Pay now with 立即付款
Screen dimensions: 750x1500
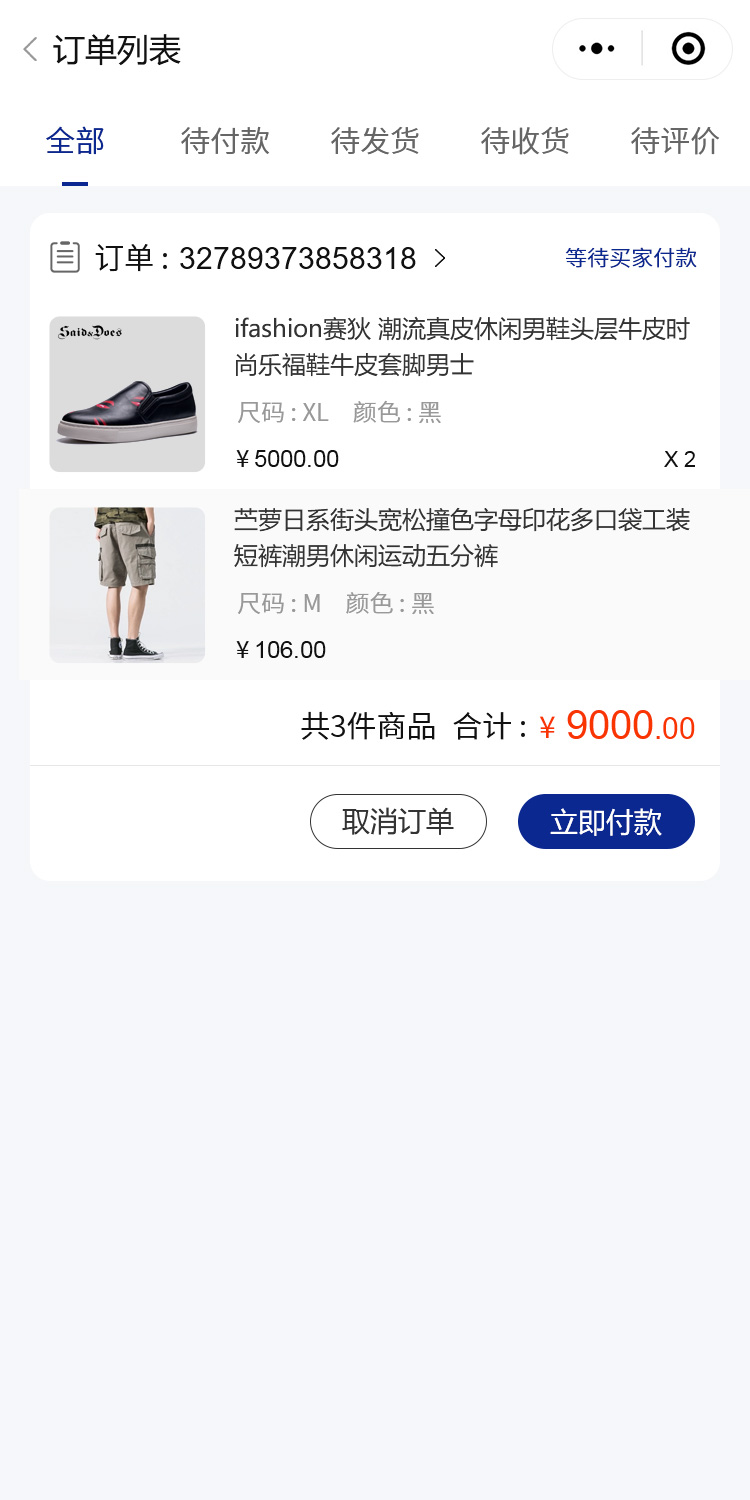tap(606, 822)
